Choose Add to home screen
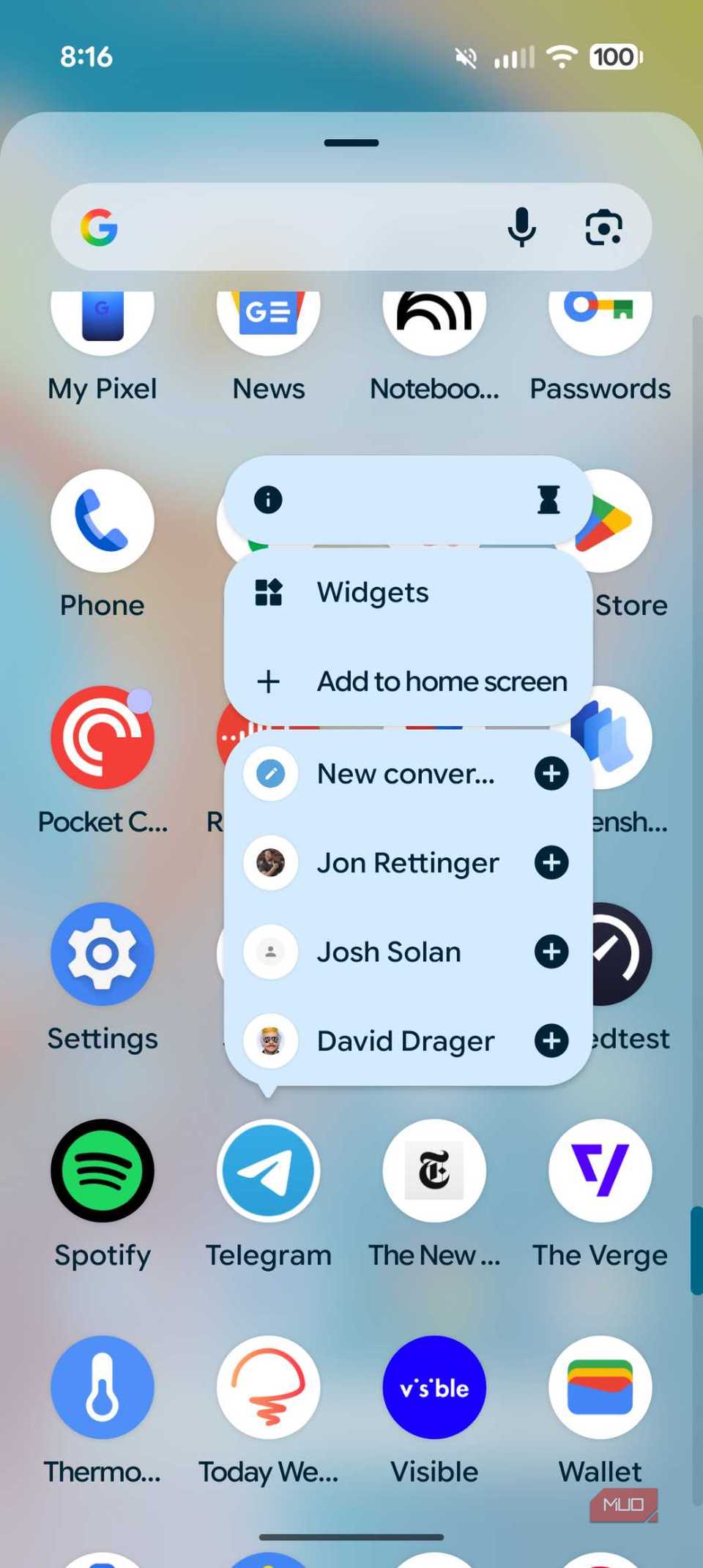The width and height of the screenshot is (703, 1568). [x=406, y=681]
